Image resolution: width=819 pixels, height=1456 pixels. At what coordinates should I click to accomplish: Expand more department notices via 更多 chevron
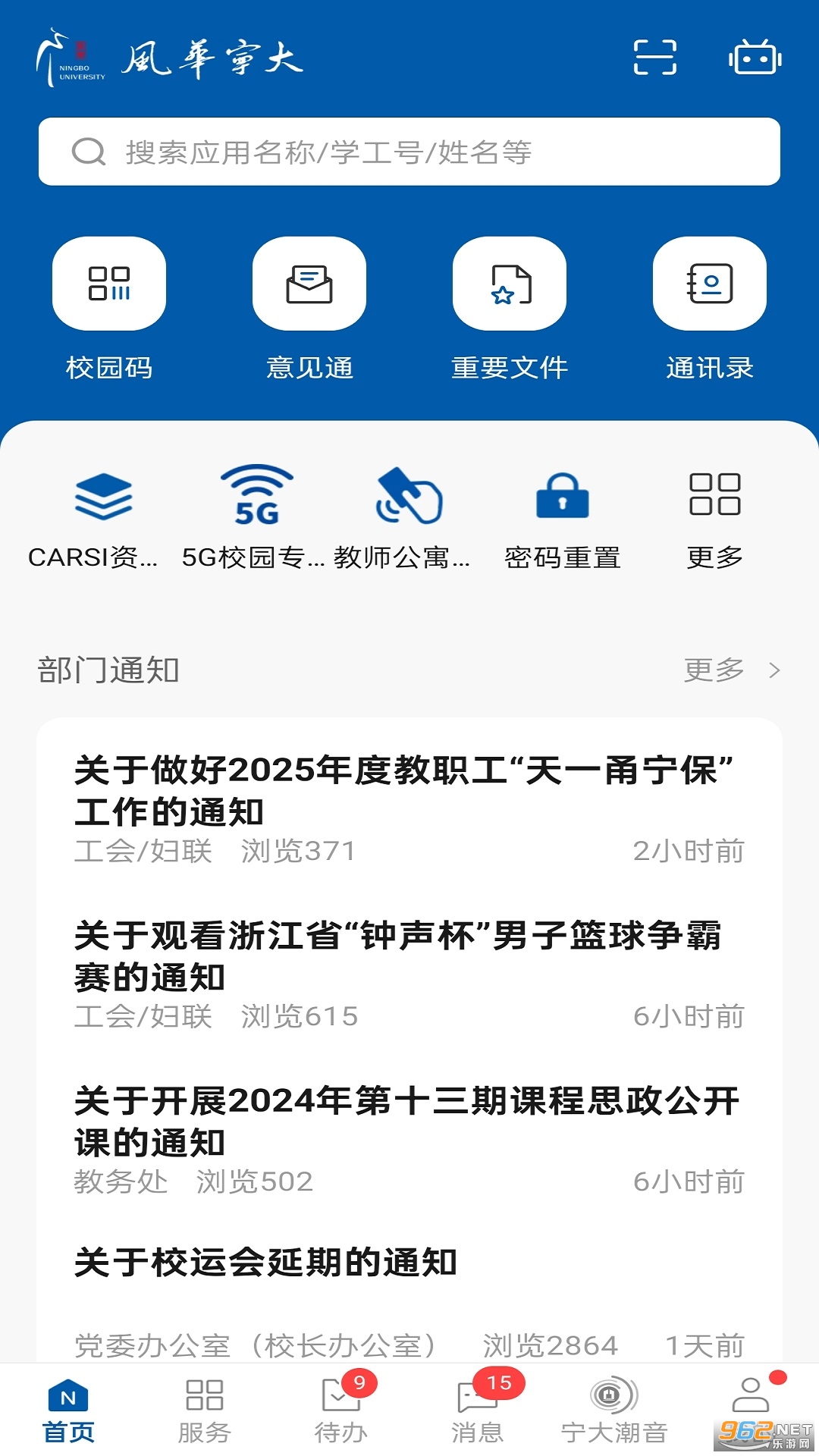pyautogui.click(x=730, y=670)
